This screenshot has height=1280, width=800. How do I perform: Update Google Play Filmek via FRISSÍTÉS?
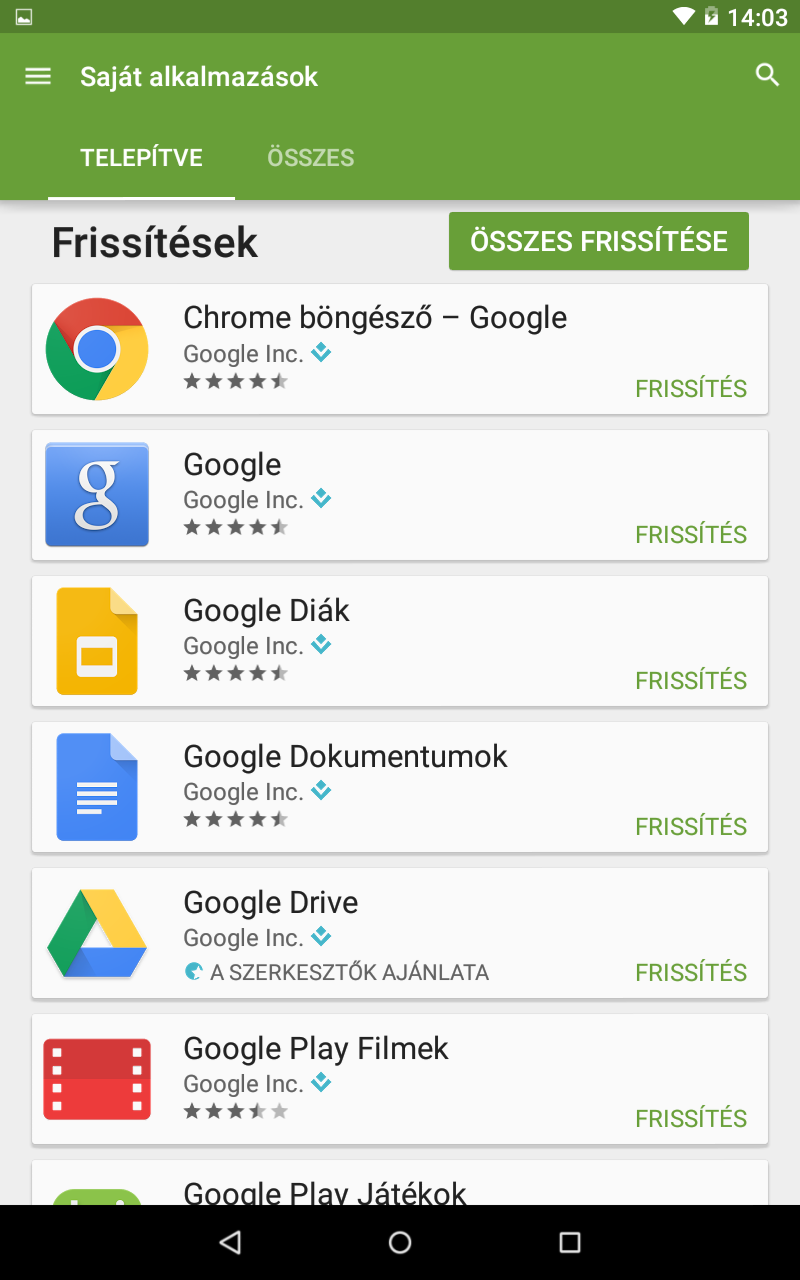(691, 1119)
